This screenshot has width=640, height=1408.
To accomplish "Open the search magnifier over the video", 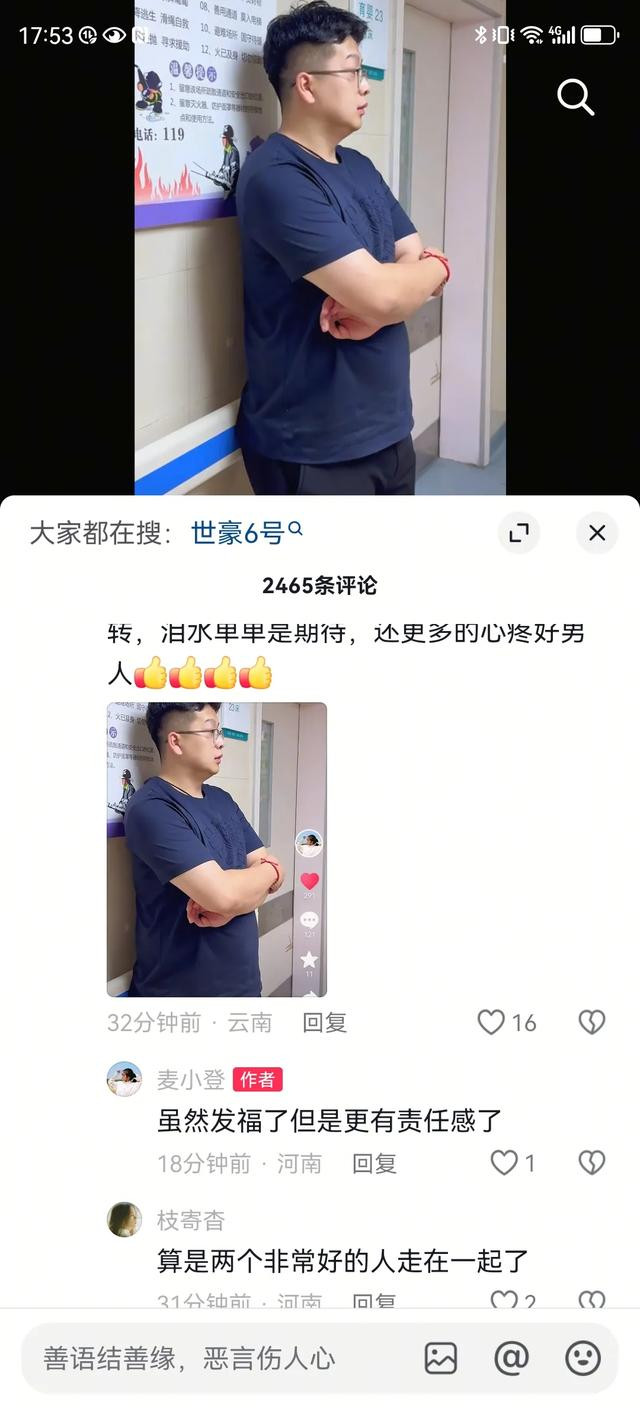I will pyautogui.click(x=575, y=98).
